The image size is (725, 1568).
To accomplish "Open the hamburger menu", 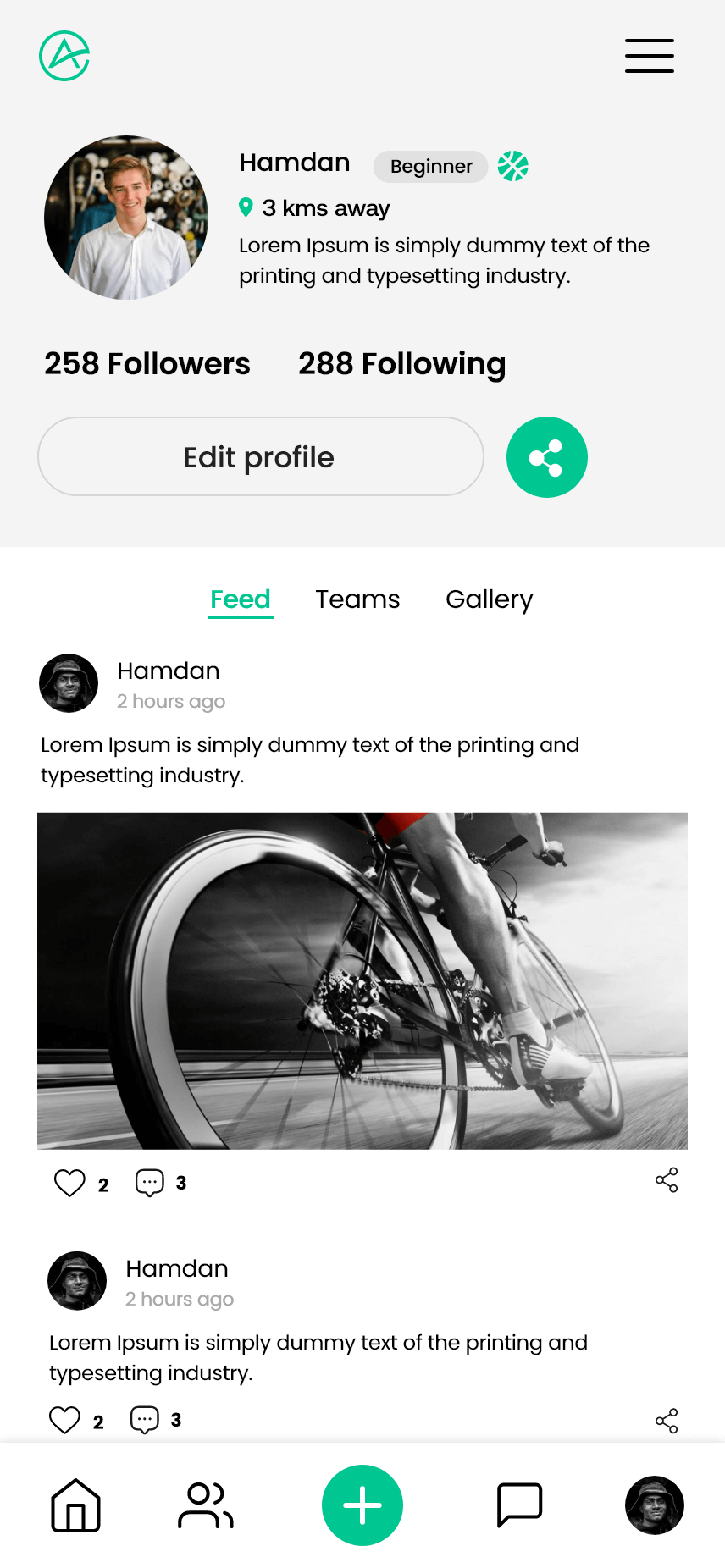I will click(x=649, y=56).
